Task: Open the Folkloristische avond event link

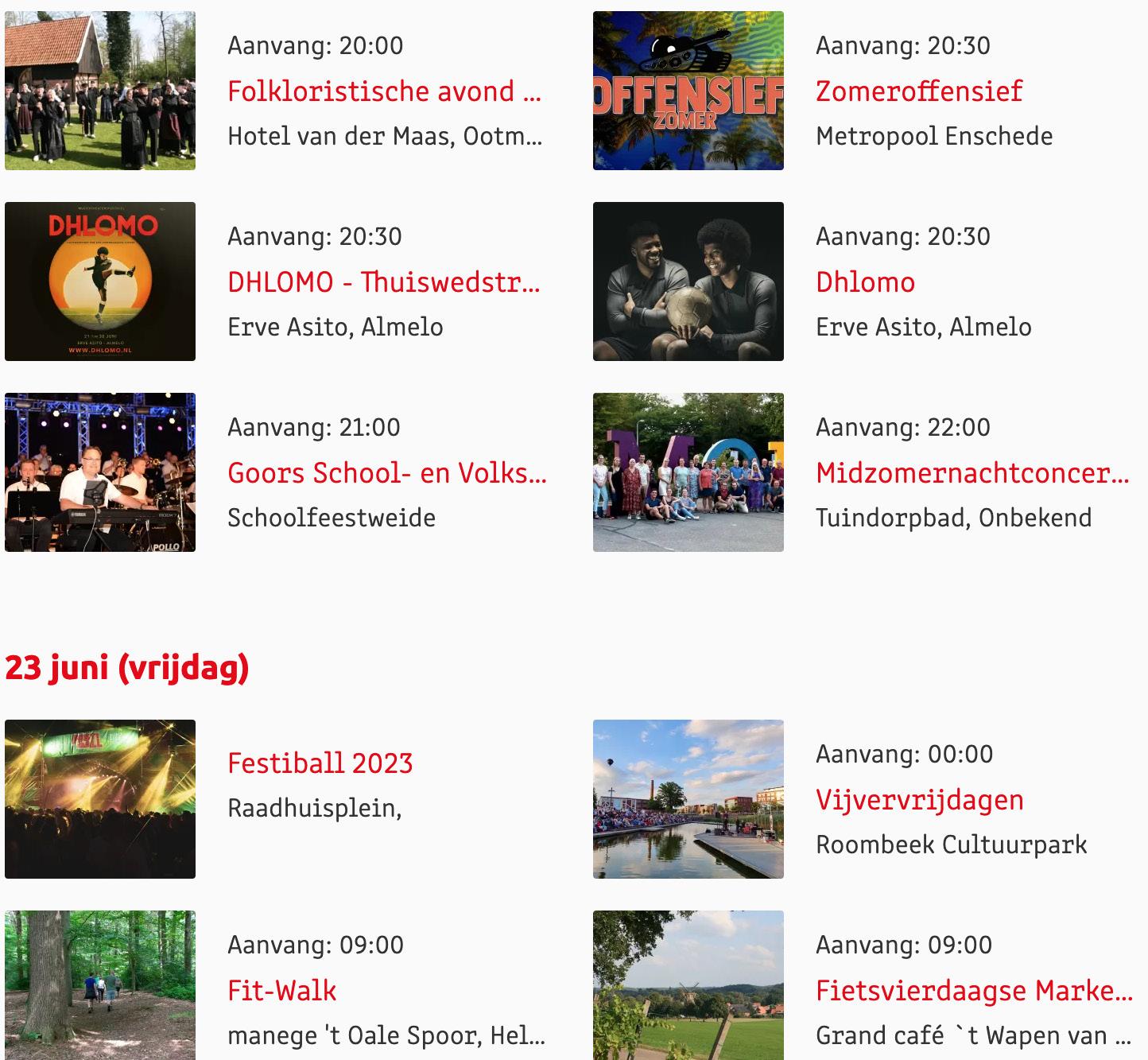Action: tap(384, 91)
